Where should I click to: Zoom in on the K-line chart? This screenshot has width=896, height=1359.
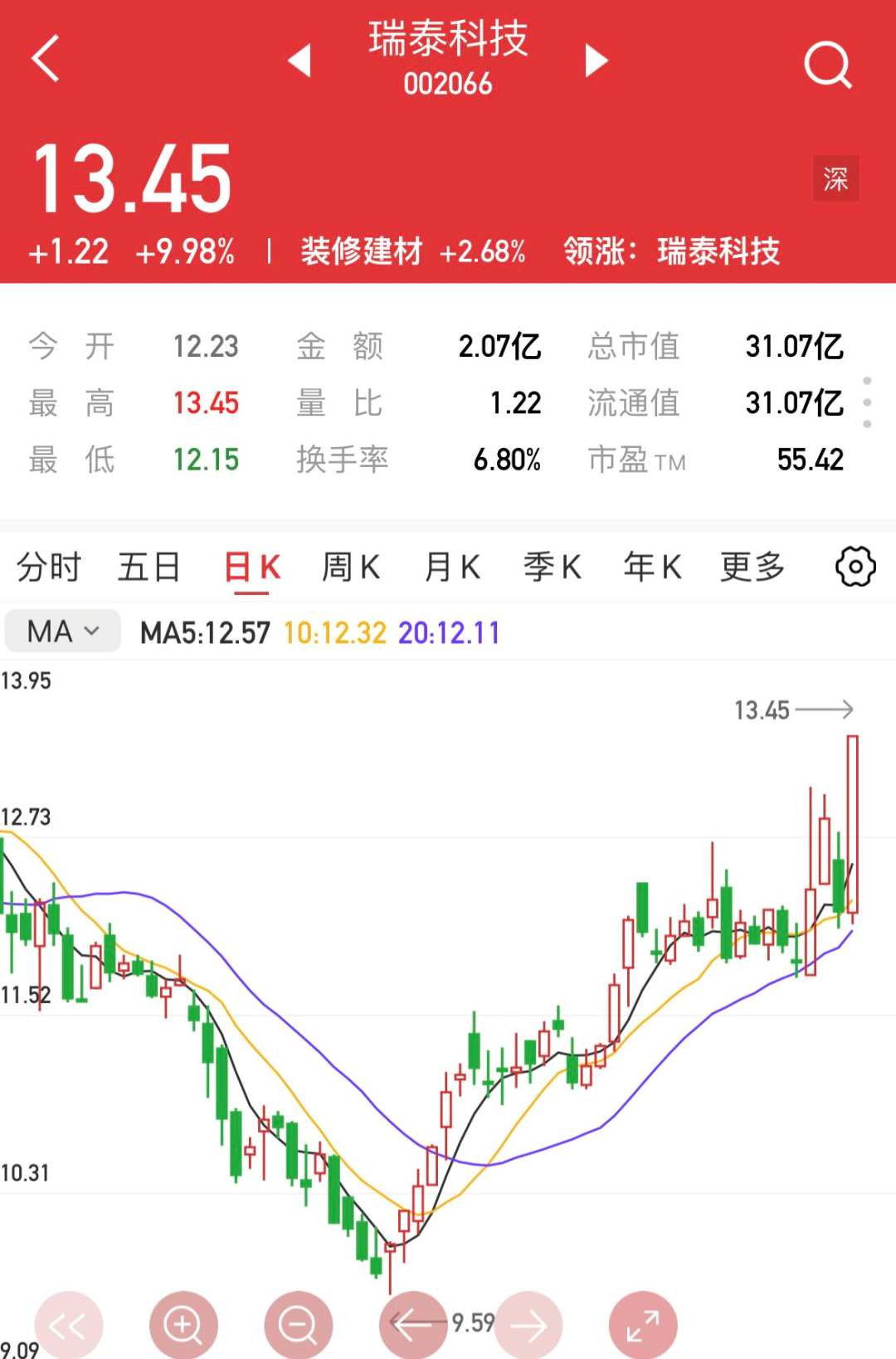coord(183,1325)
